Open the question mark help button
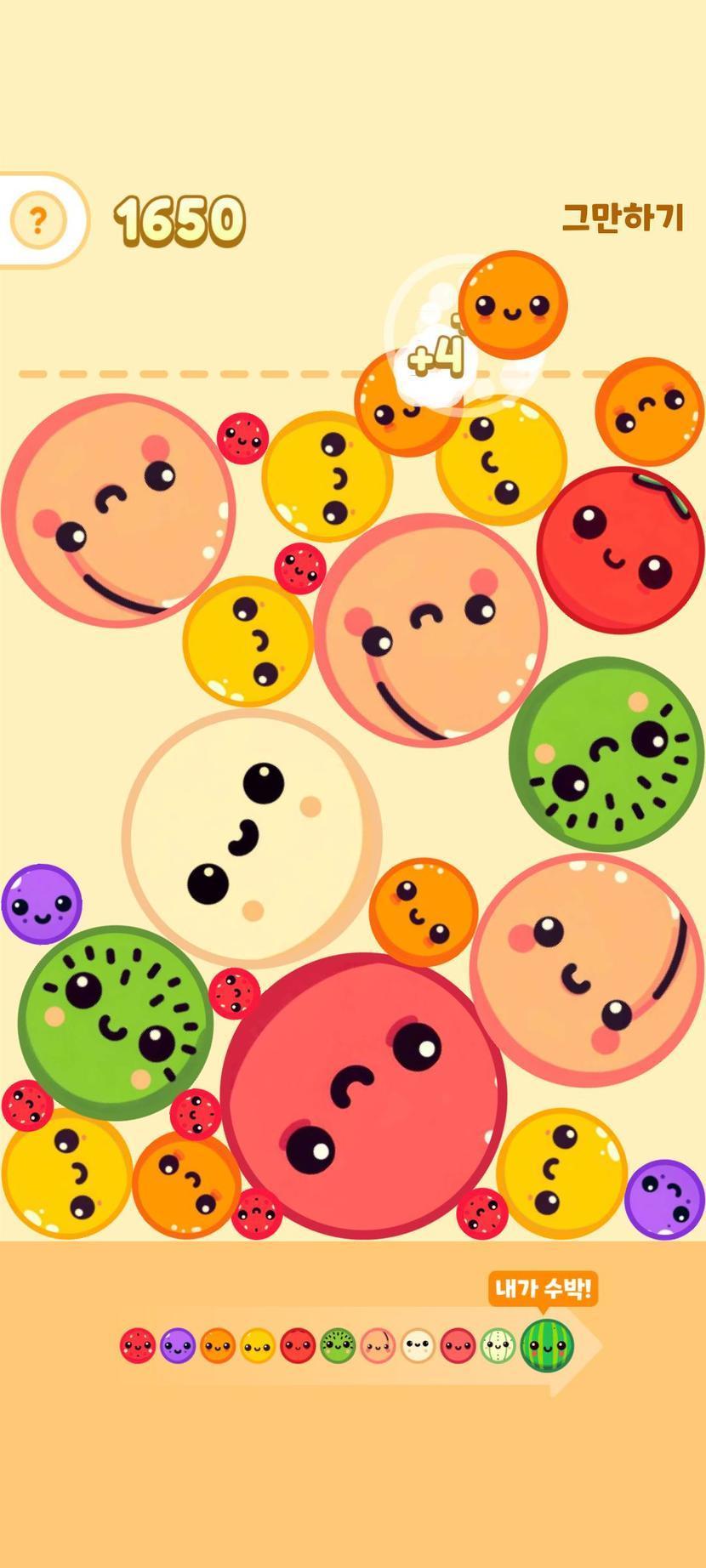Viewport: 706px width, 1568px height. click(37, 221)
